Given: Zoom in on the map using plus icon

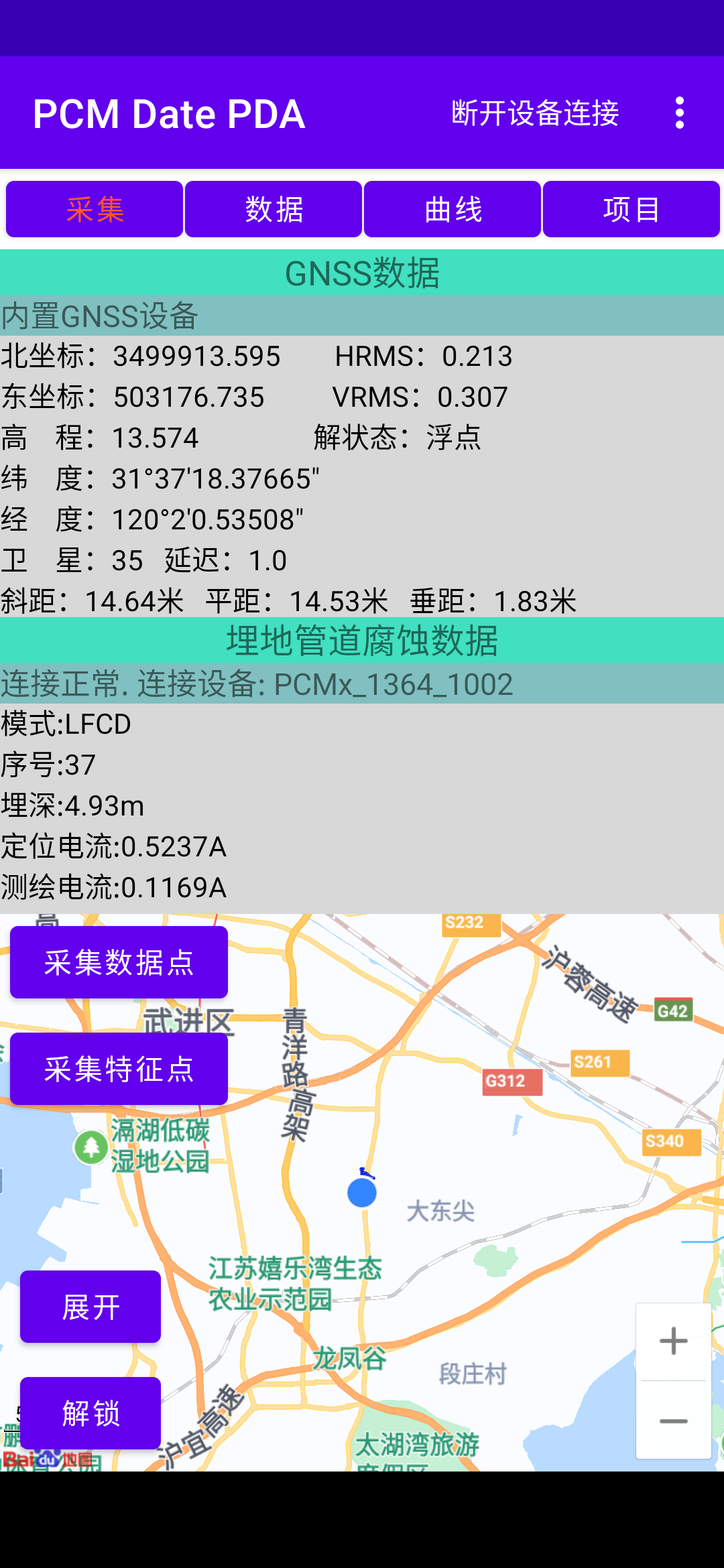Looking at the screenshot, I should [673, 1340].
